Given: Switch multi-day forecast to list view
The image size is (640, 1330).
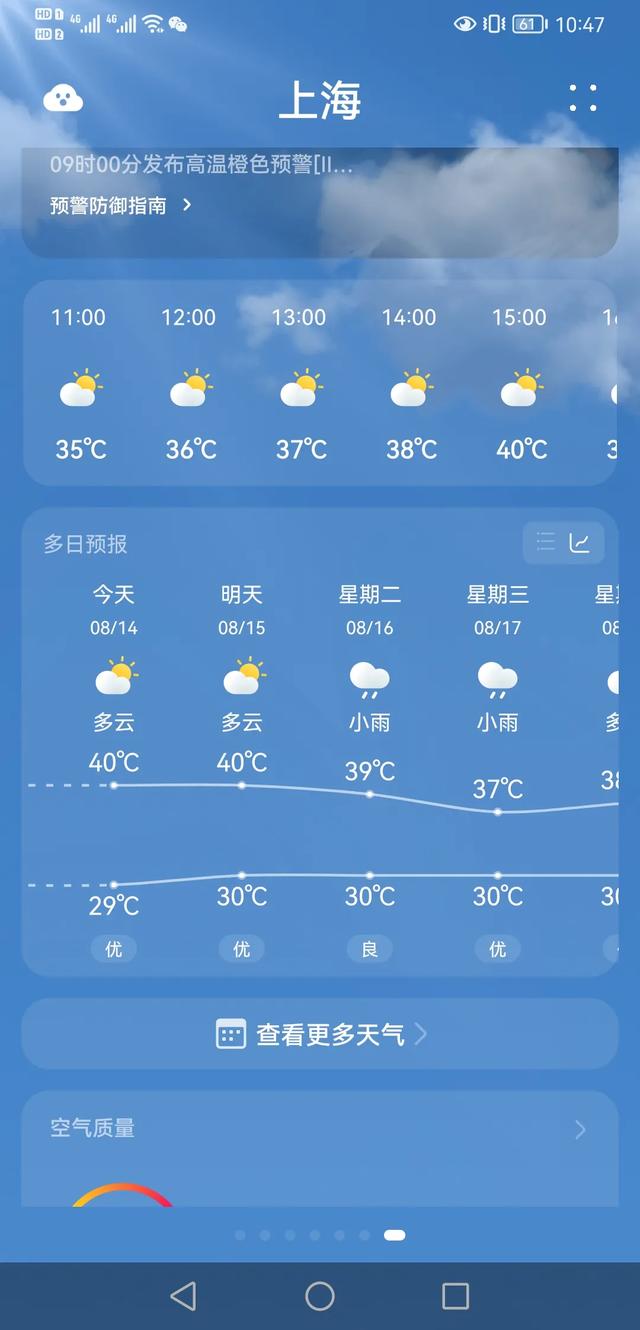Looking at the screenshot, I should (x=546, y=543).
